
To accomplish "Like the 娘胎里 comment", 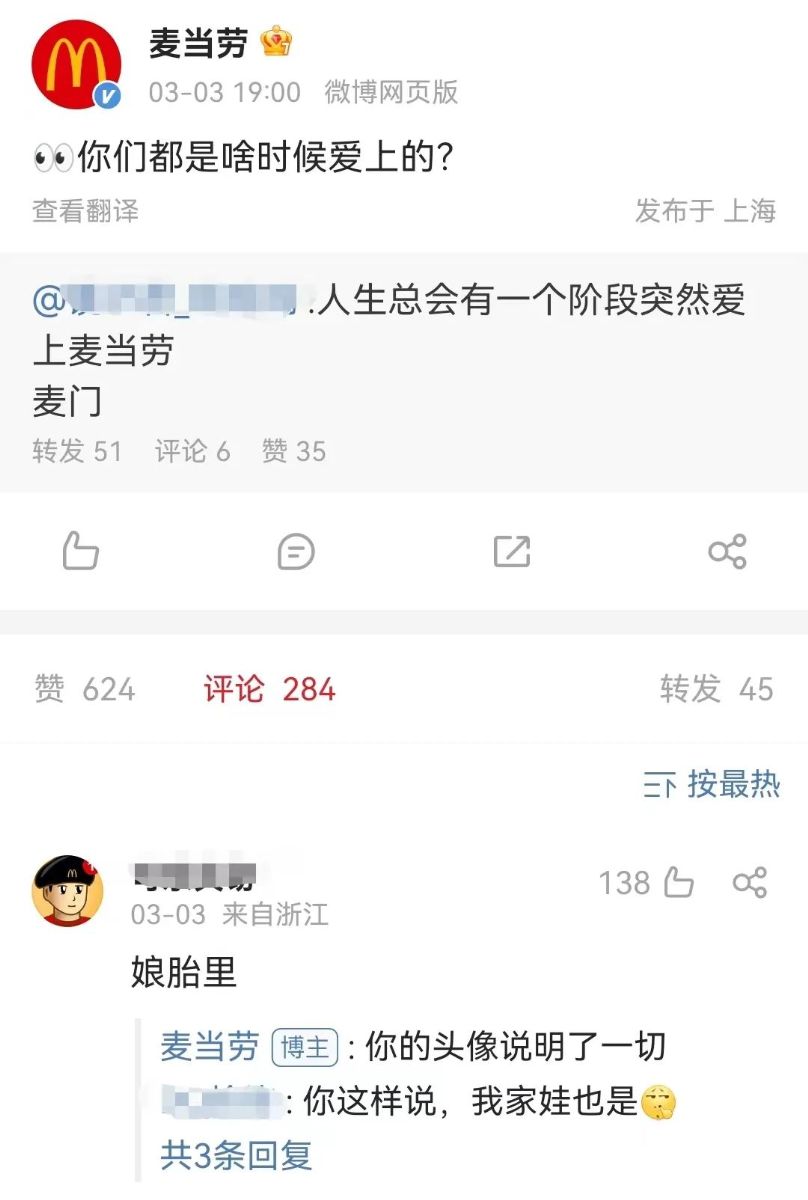I will coord(677,883).
